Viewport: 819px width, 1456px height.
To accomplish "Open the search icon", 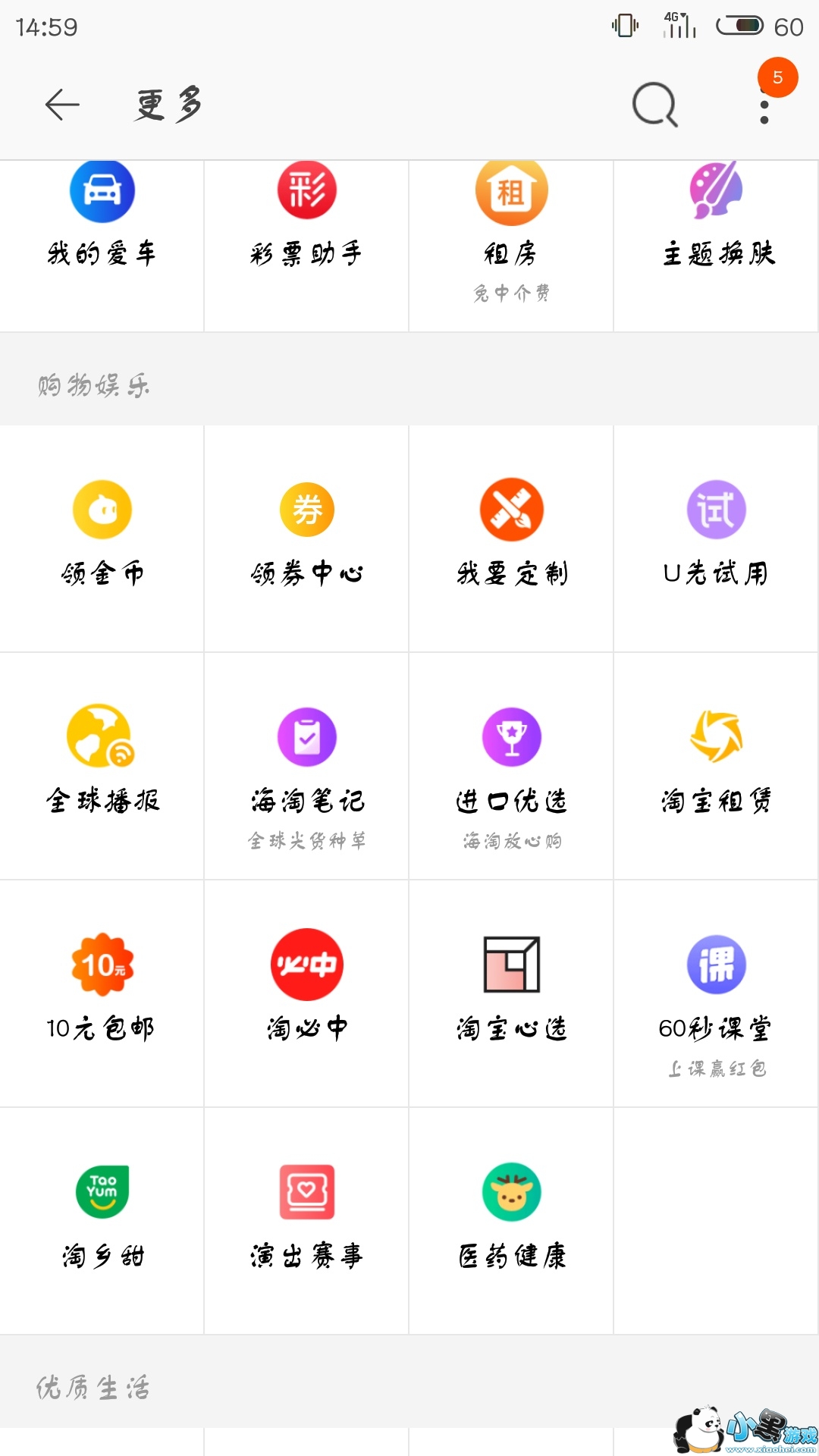I will coord(654,104).
